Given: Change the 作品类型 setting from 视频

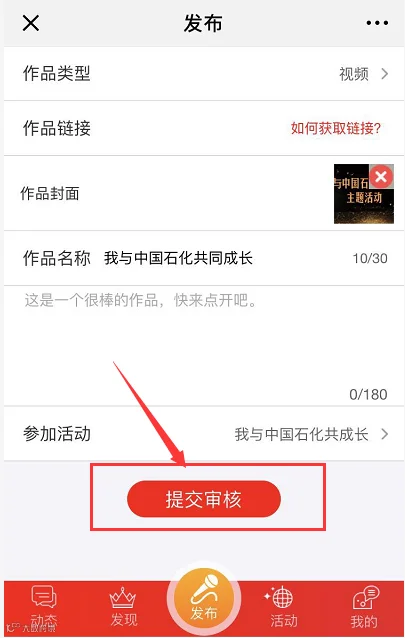Looking at the screenshot, I should (x=204, y=74).
